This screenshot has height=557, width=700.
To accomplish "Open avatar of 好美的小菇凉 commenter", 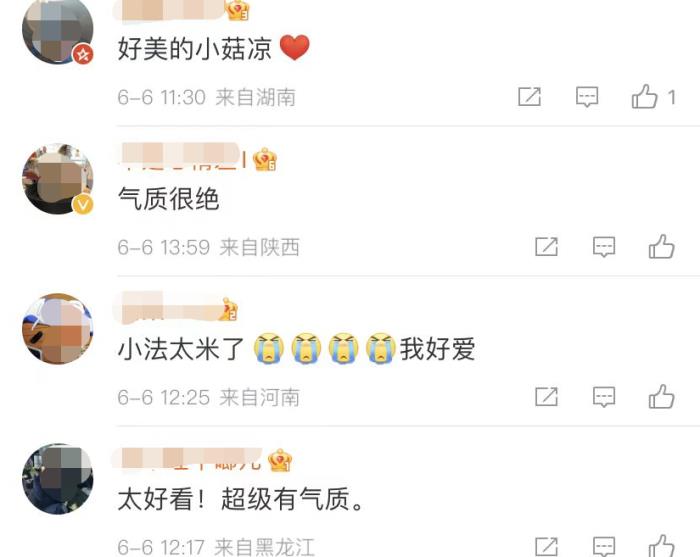I will coord(57,30).
